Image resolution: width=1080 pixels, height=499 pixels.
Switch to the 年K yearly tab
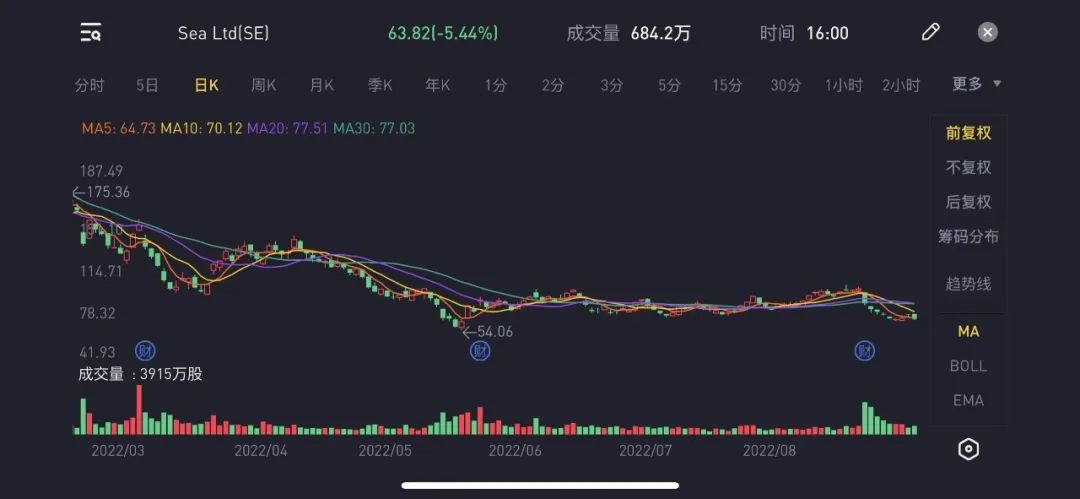(438, 85)
